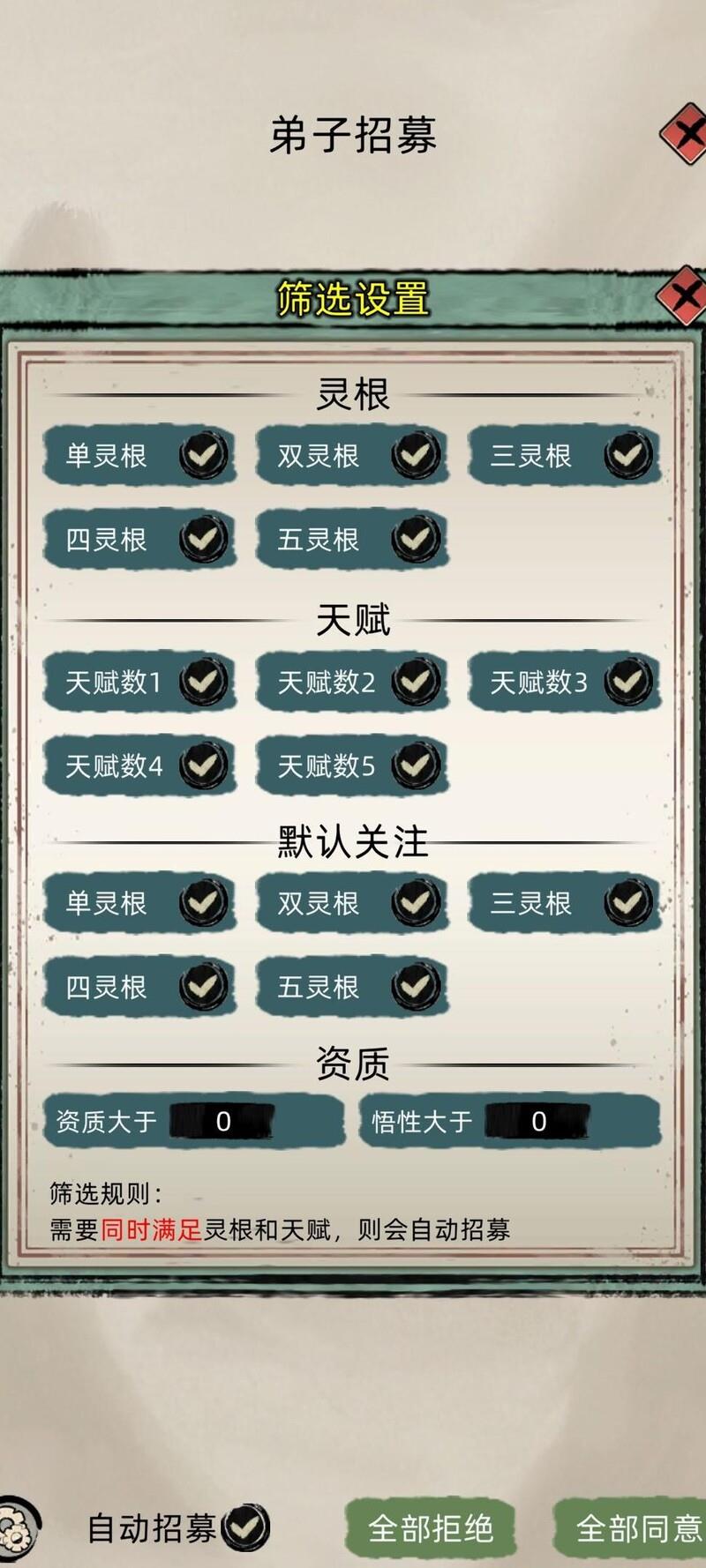Uncheck the 天赋数1 option

coord(204,681)
